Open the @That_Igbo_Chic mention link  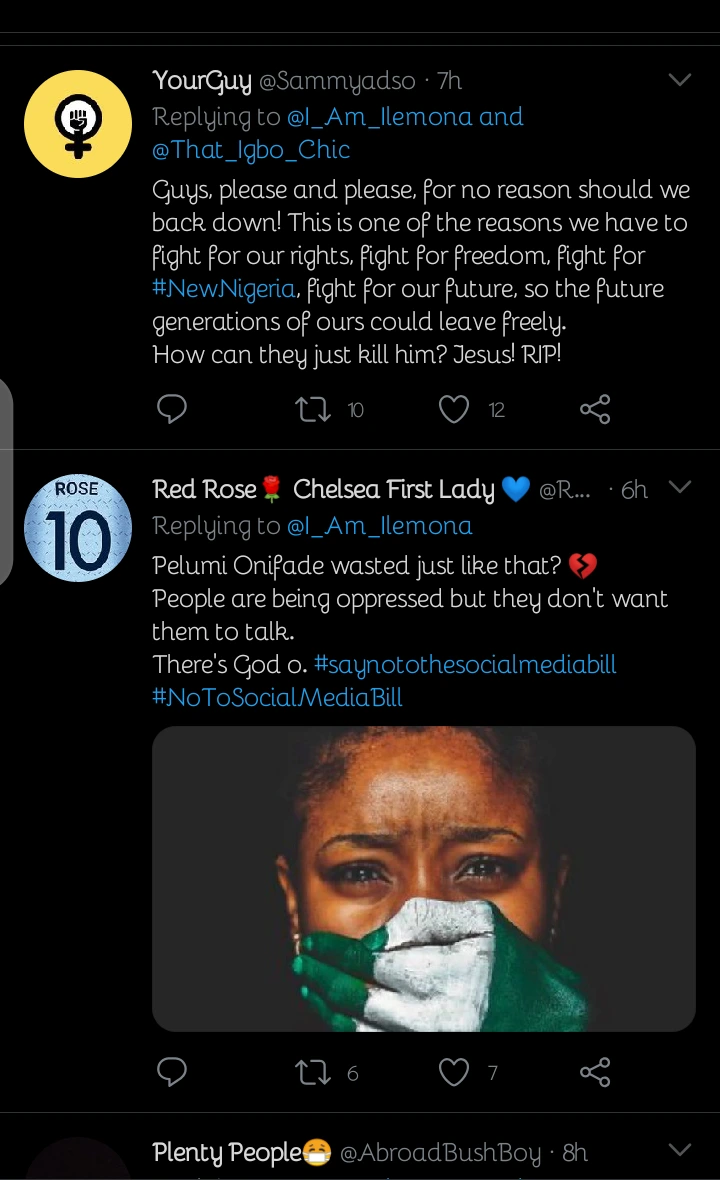(251, 150)
